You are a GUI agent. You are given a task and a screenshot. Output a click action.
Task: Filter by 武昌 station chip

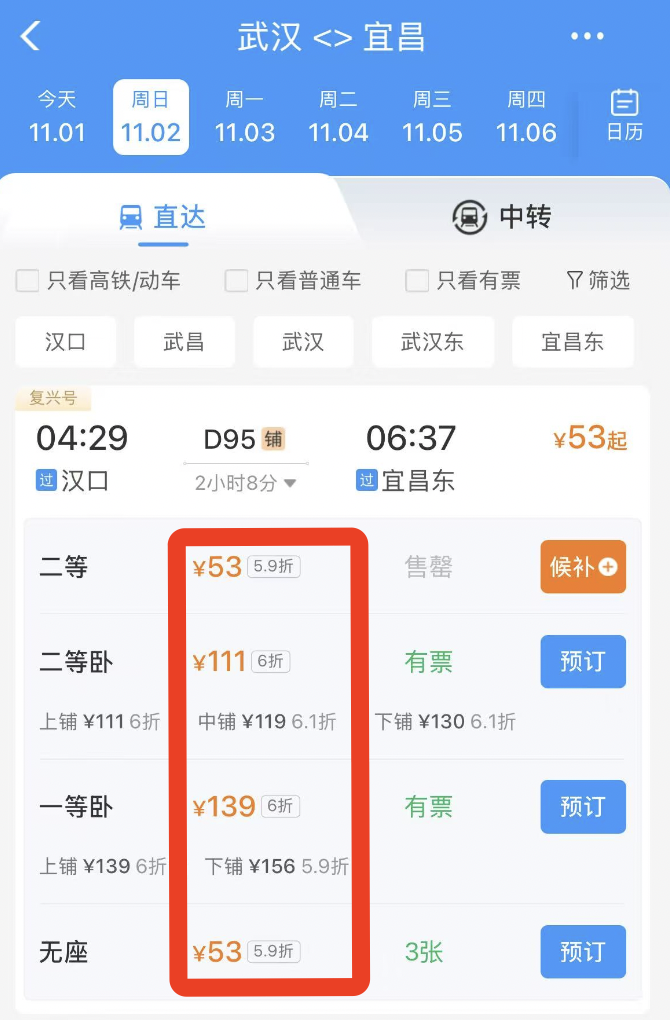pos(184,342)
